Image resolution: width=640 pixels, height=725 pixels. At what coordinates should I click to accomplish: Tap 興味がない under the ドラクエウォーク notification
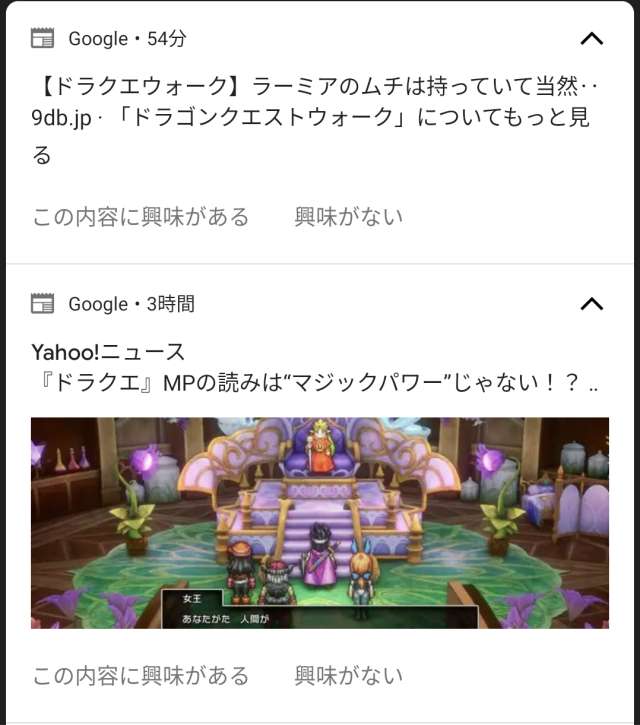point(348,217)
